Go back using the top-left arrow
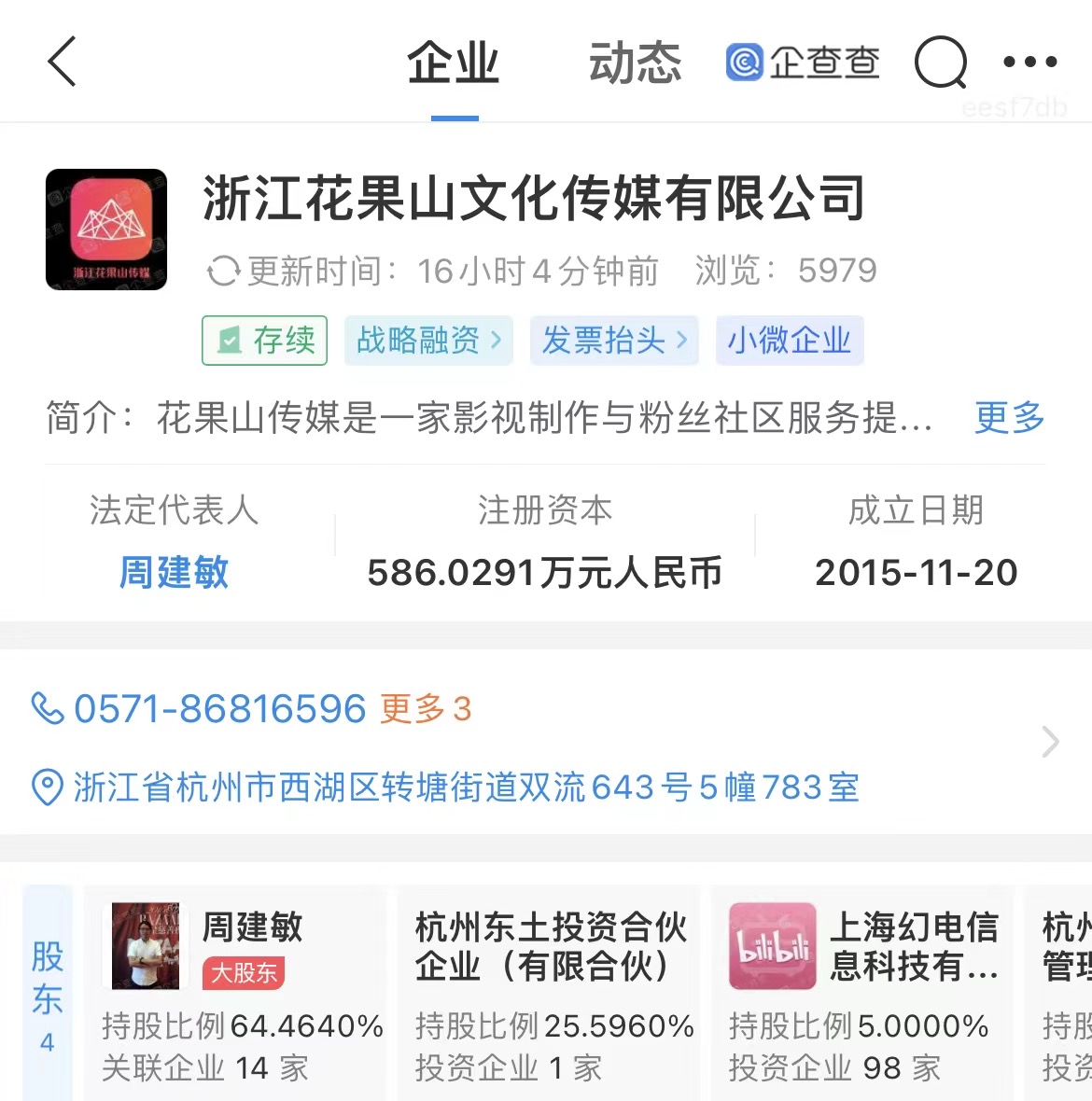This screenshot has height=1101, width=1092. pyautogui.click(x=62, y=63)
